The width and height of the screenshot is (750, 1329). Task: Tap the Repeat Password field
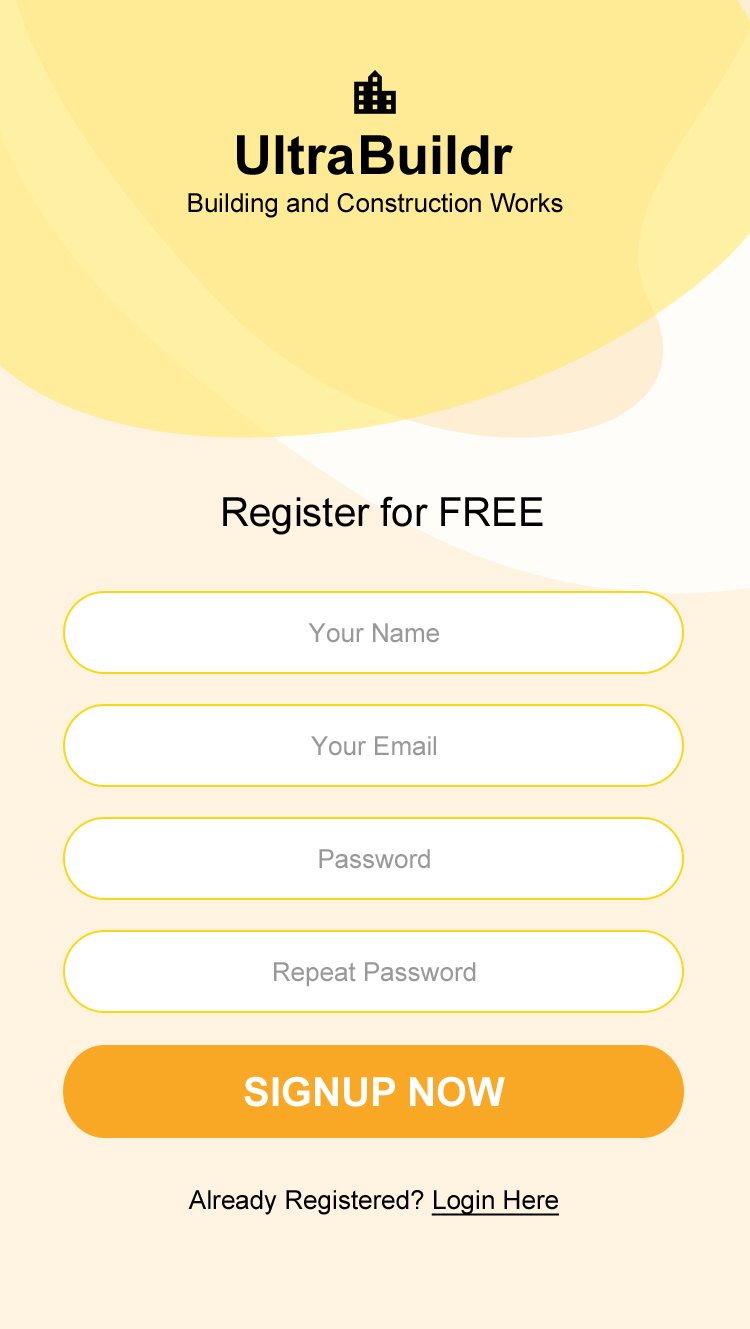(x=373, y=972)
